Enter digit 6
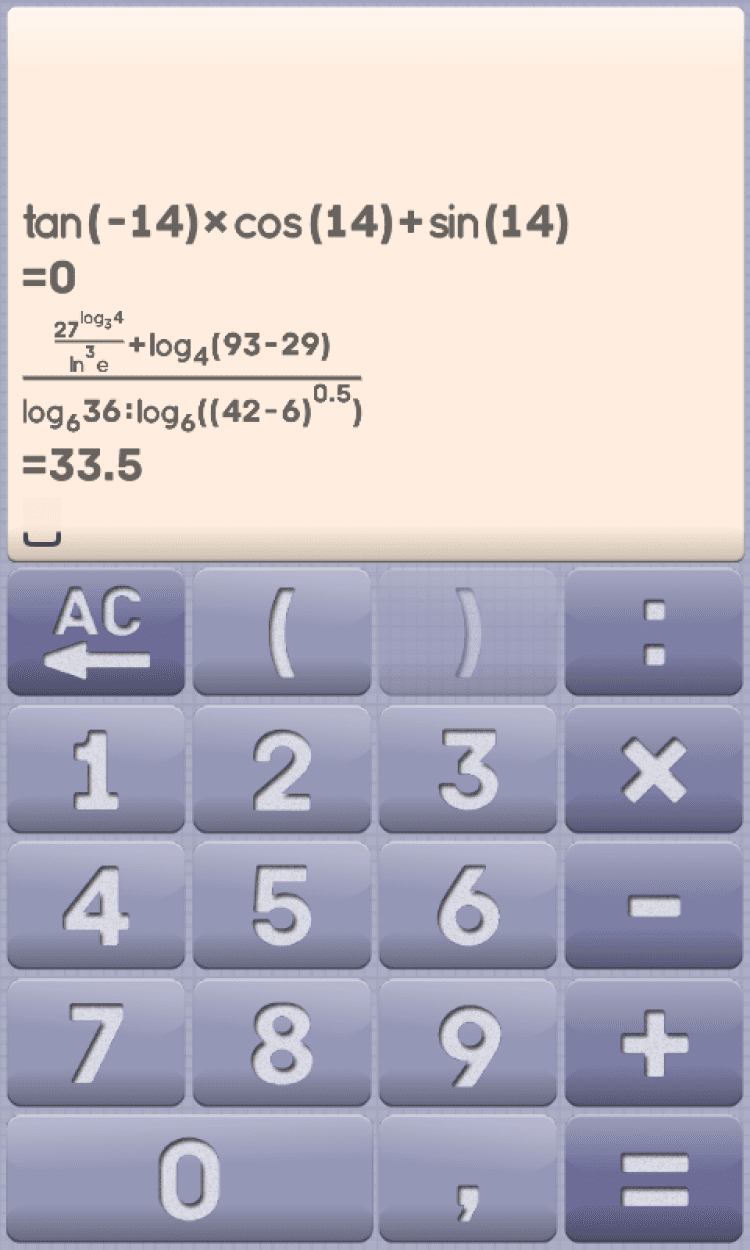Screen dimensions: 750x1250 click(468, 905)
